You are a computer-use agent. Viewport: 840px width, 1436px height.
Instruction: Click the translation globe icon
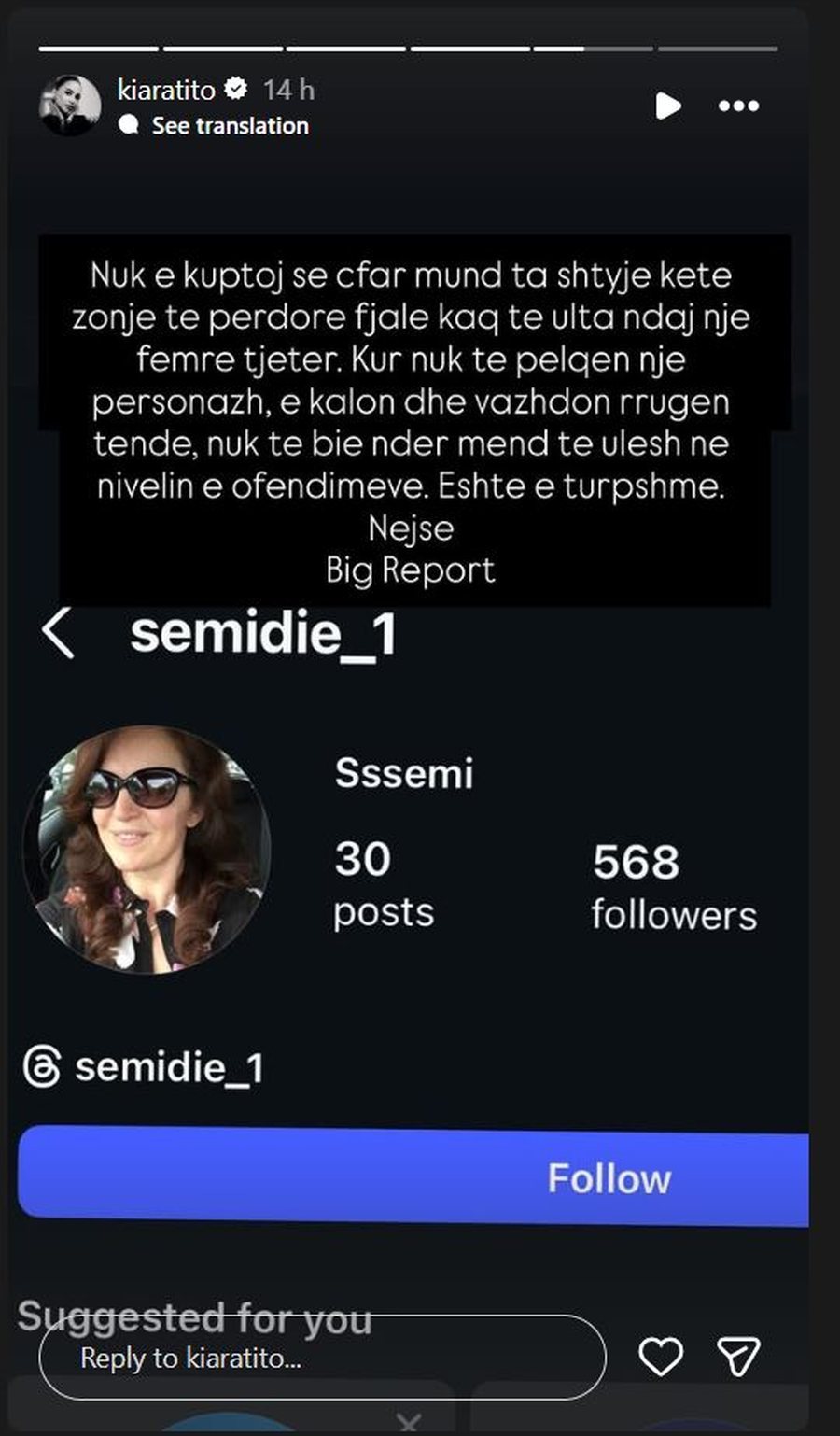click(x=130, y=124)
